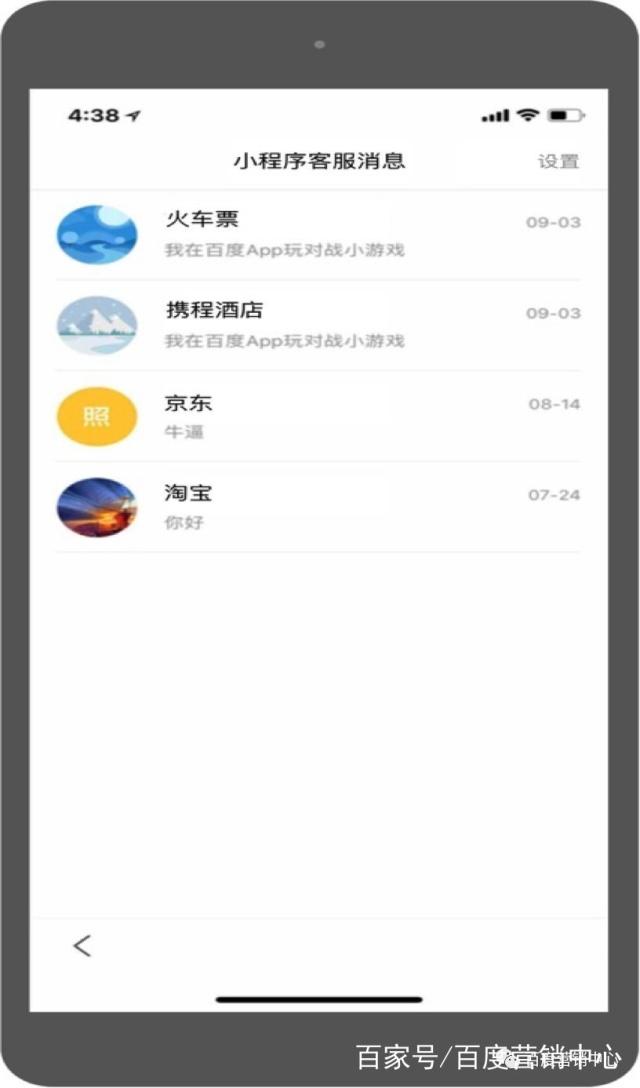Open the 火车票 conversation

click(318, 235)
